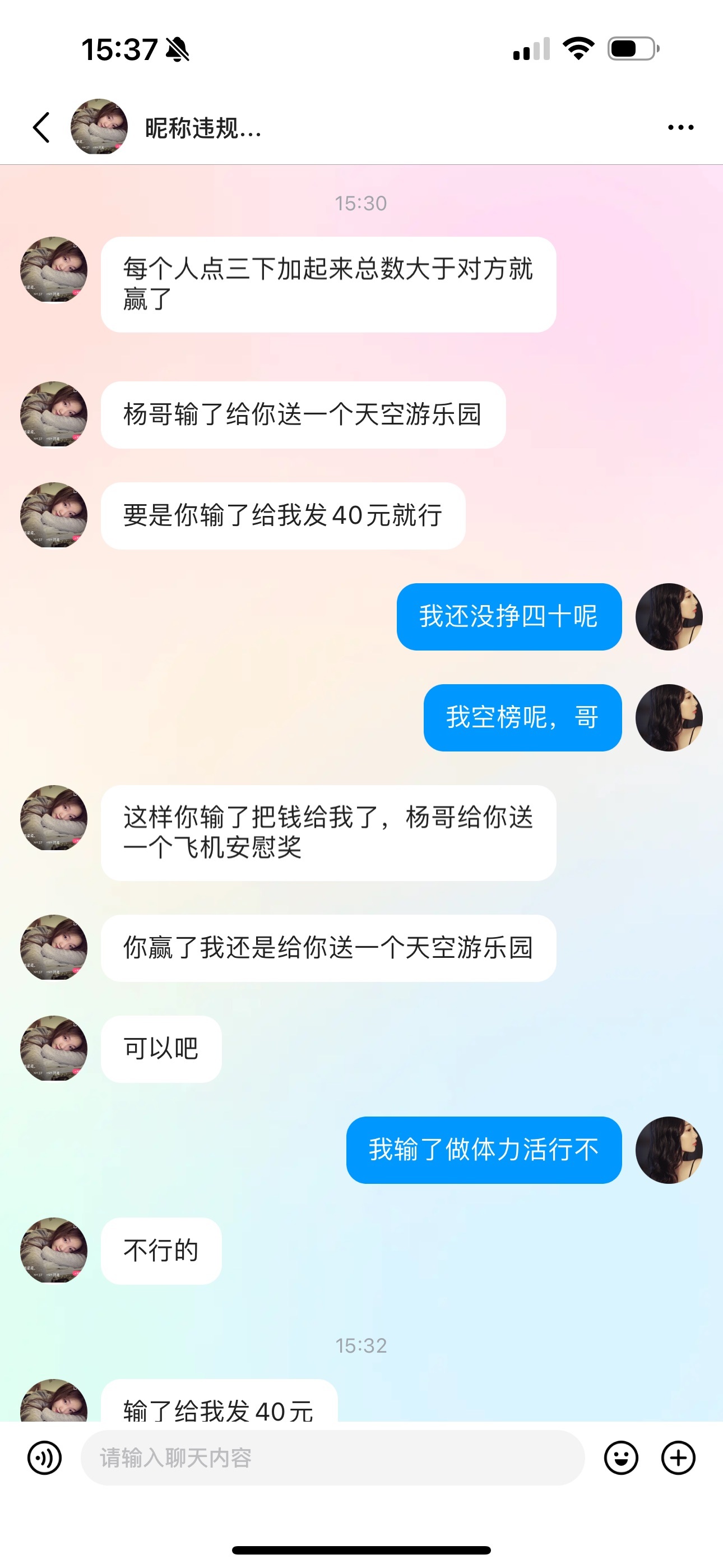Open the contact avatar in the header

pos(99,126)
